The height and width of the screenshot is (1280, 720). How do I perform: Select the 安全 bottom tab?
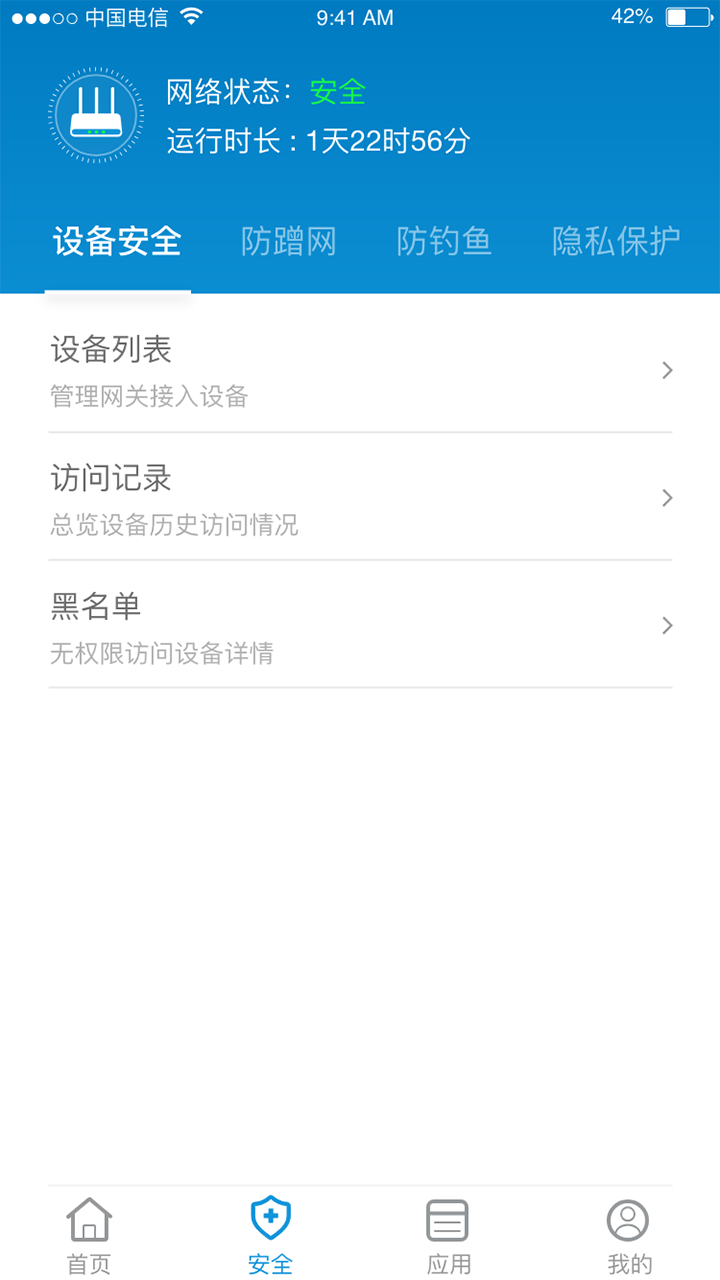(x=270, y=1236)
